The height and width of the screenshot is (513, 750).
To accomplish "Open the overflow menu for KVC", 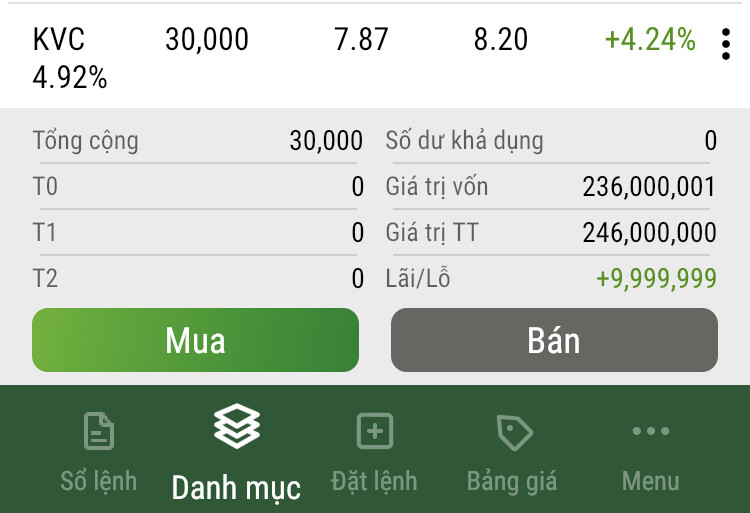I will pyautogui.click(x=725, y=44).
